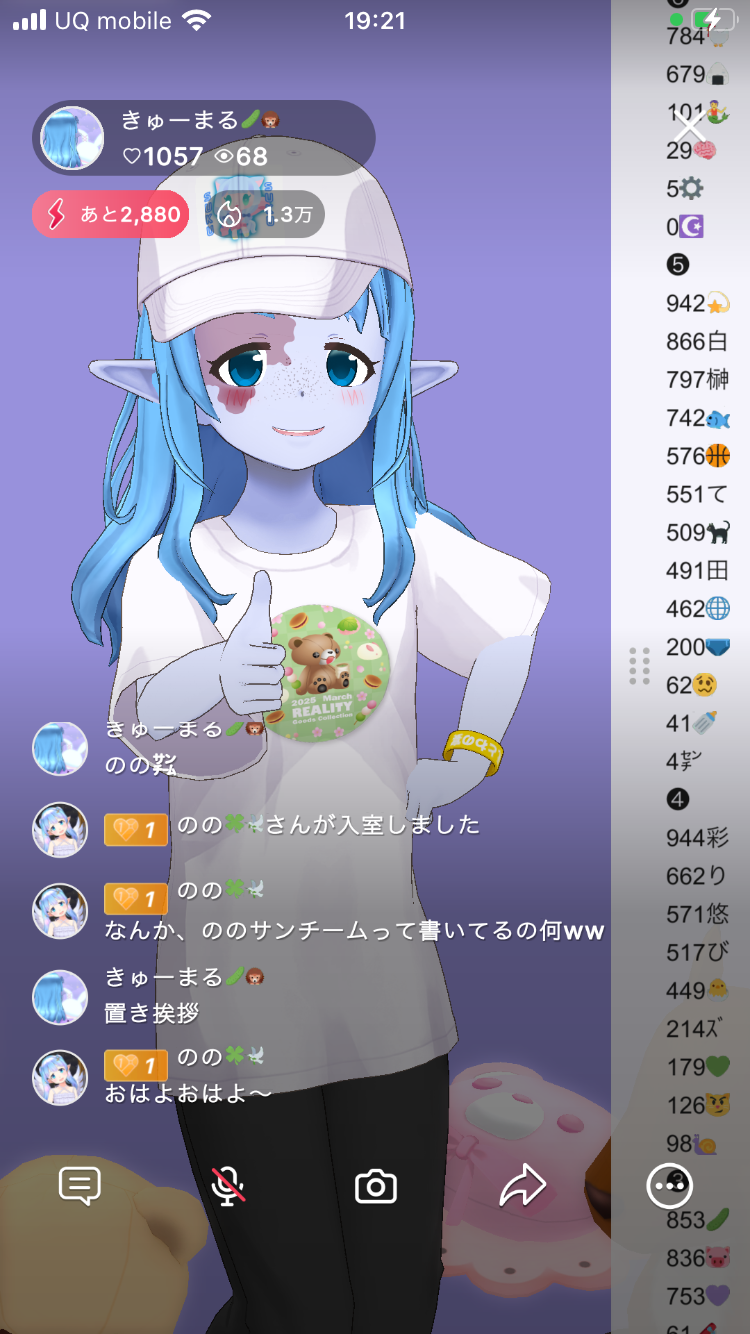Tap the panel drag handle dots
Screen dimensions: 750x1334
coord(640,666)
